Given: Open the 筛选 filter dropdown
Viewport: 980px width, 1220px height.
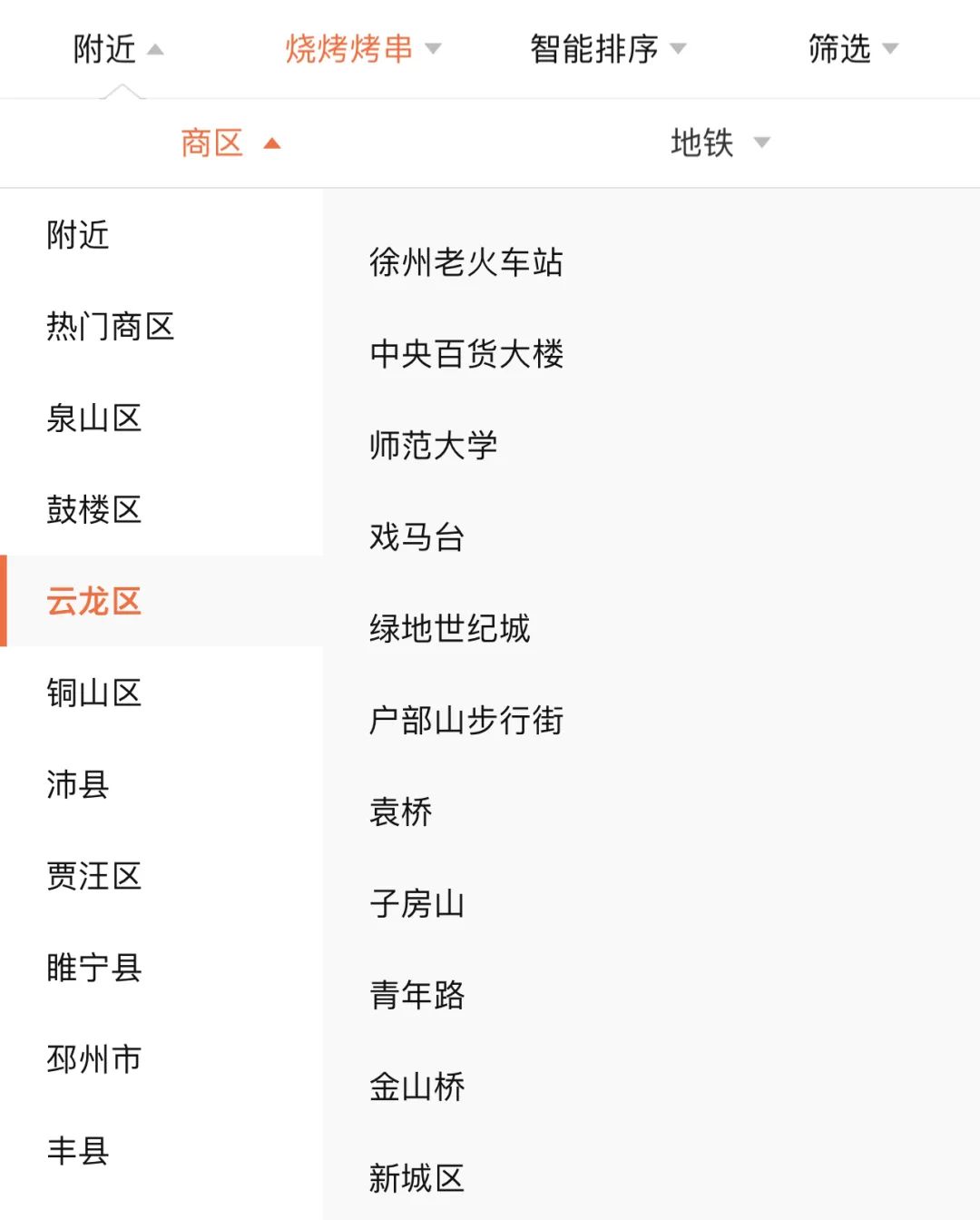Looking at the screenshot, I should coord(852,49).
